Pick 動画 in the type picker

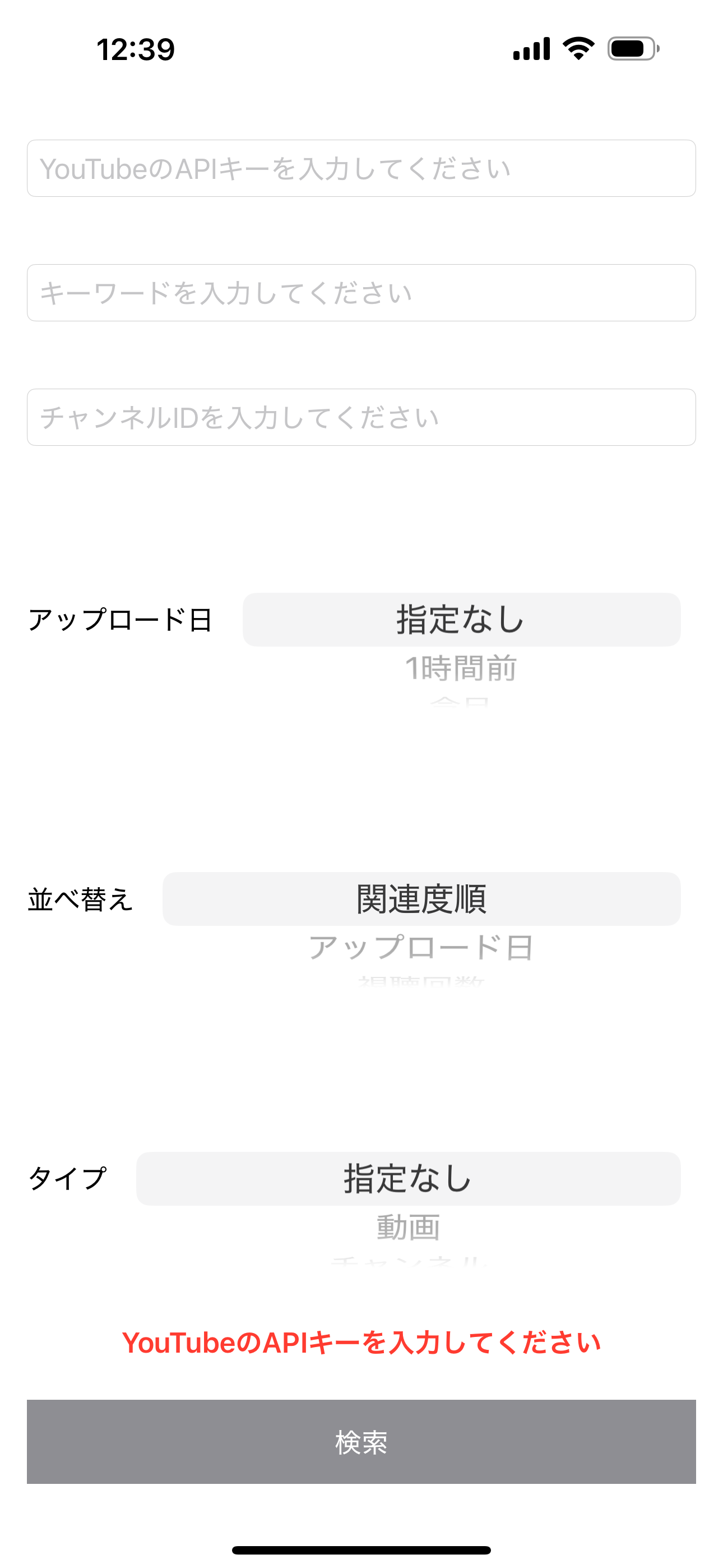(x=408, y=1227)
